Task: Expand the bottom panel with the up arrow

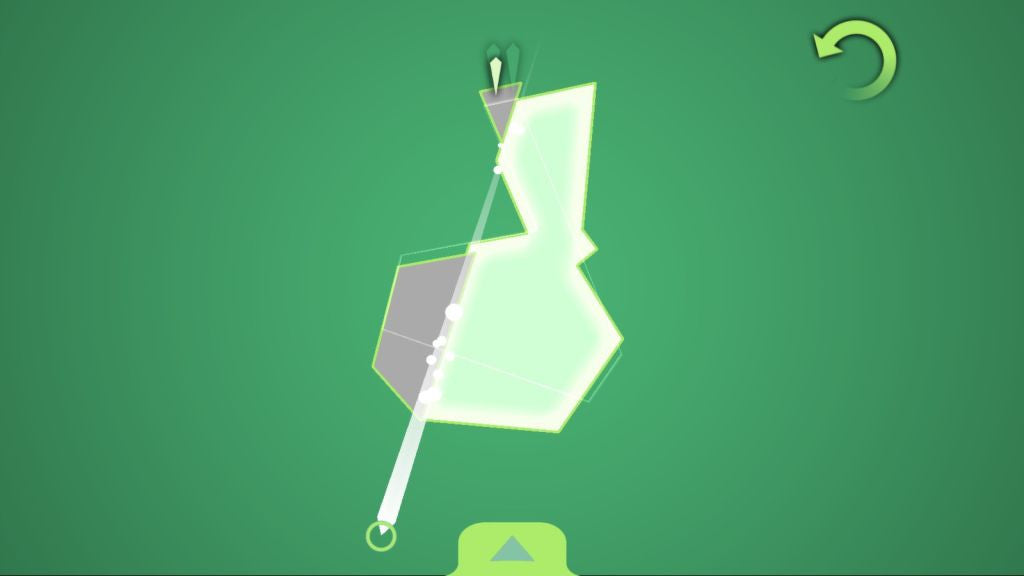Action: (x=512, y=549)
